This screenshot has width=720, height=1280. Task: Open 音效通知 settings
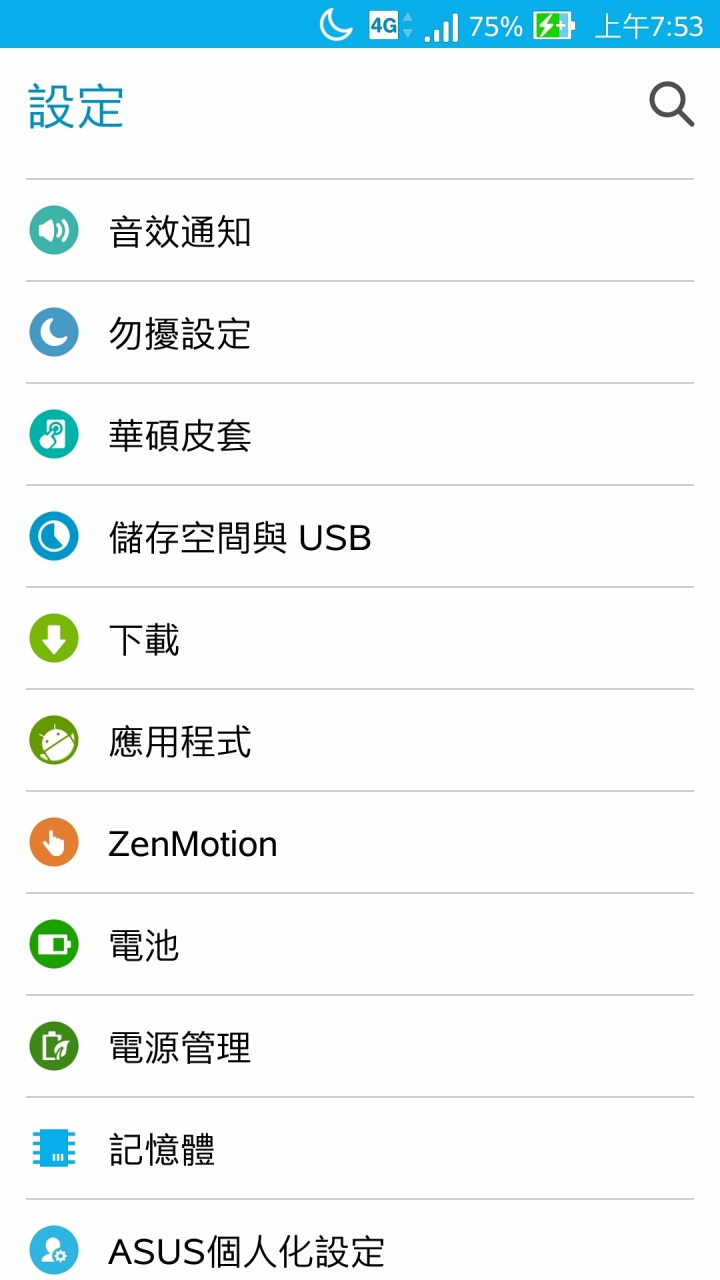[x=360, y=231]
